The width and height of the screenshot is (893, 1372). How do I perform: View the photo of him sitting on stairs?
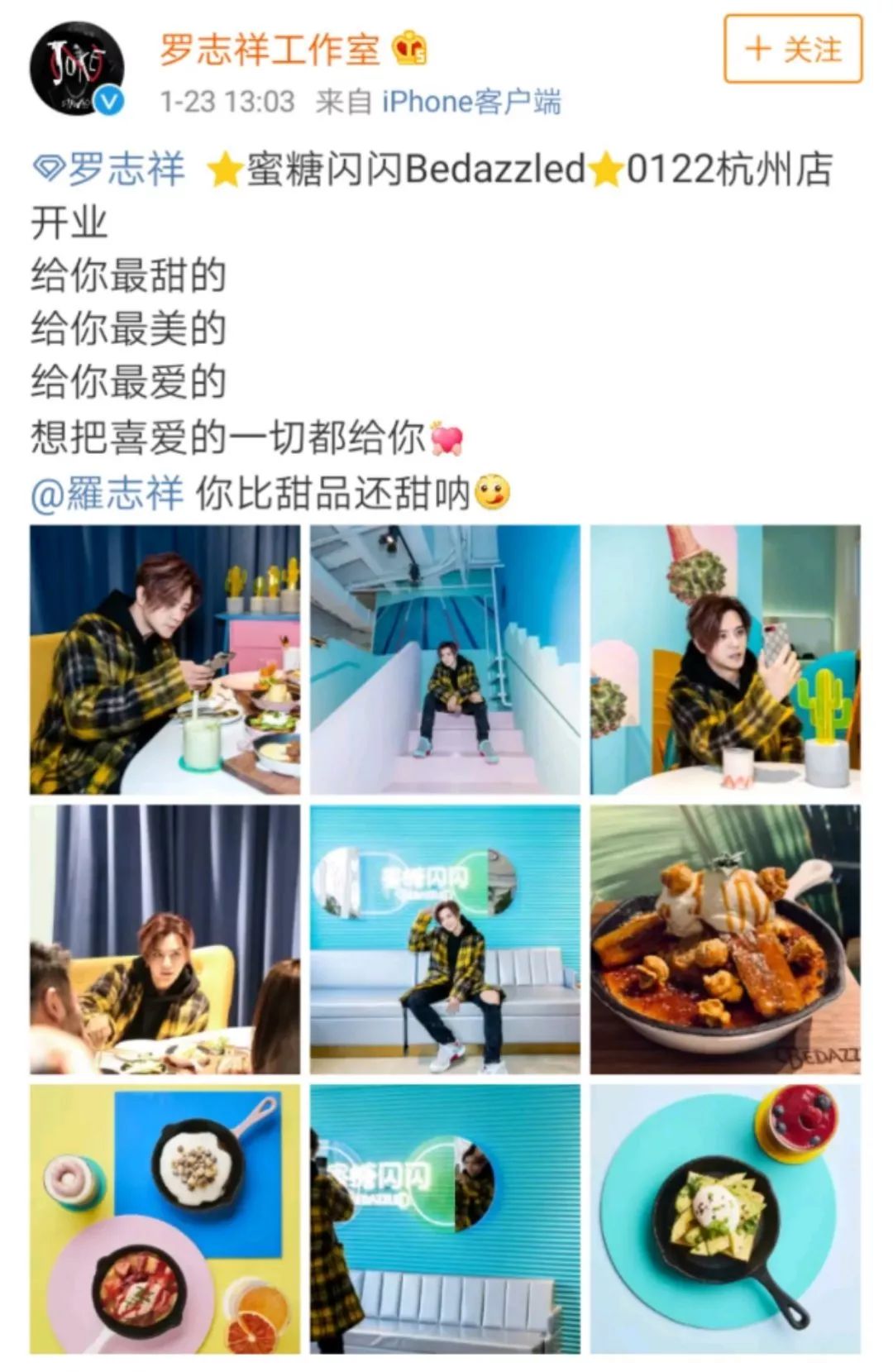coord(445,660)
